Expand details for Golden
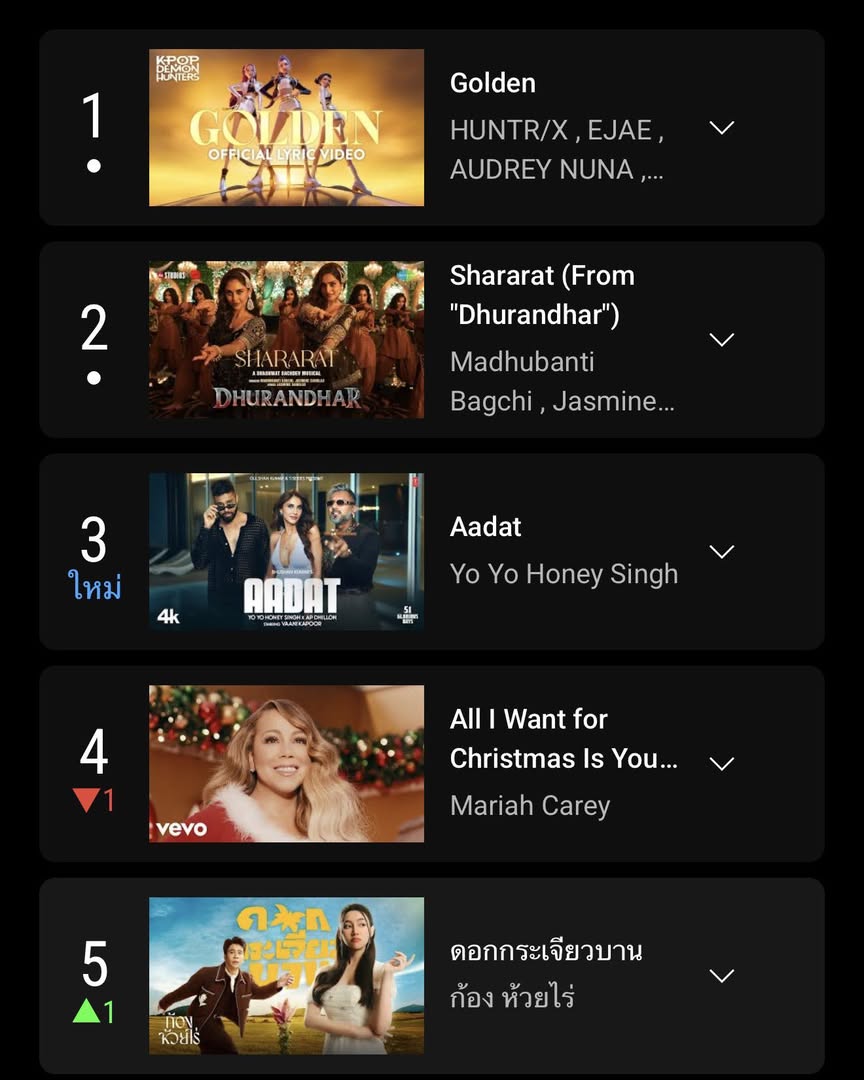 (x=721, y=128)
